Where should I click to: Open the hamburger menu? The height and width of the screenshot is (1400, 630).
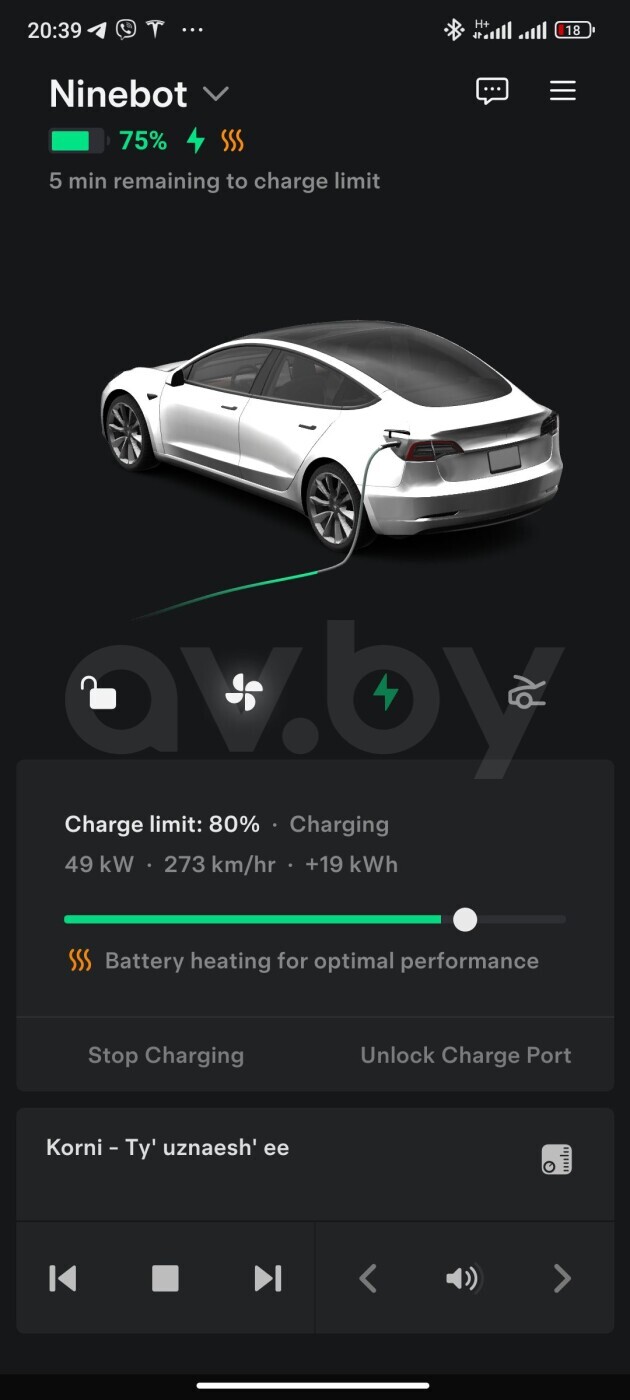coord(563,91)
